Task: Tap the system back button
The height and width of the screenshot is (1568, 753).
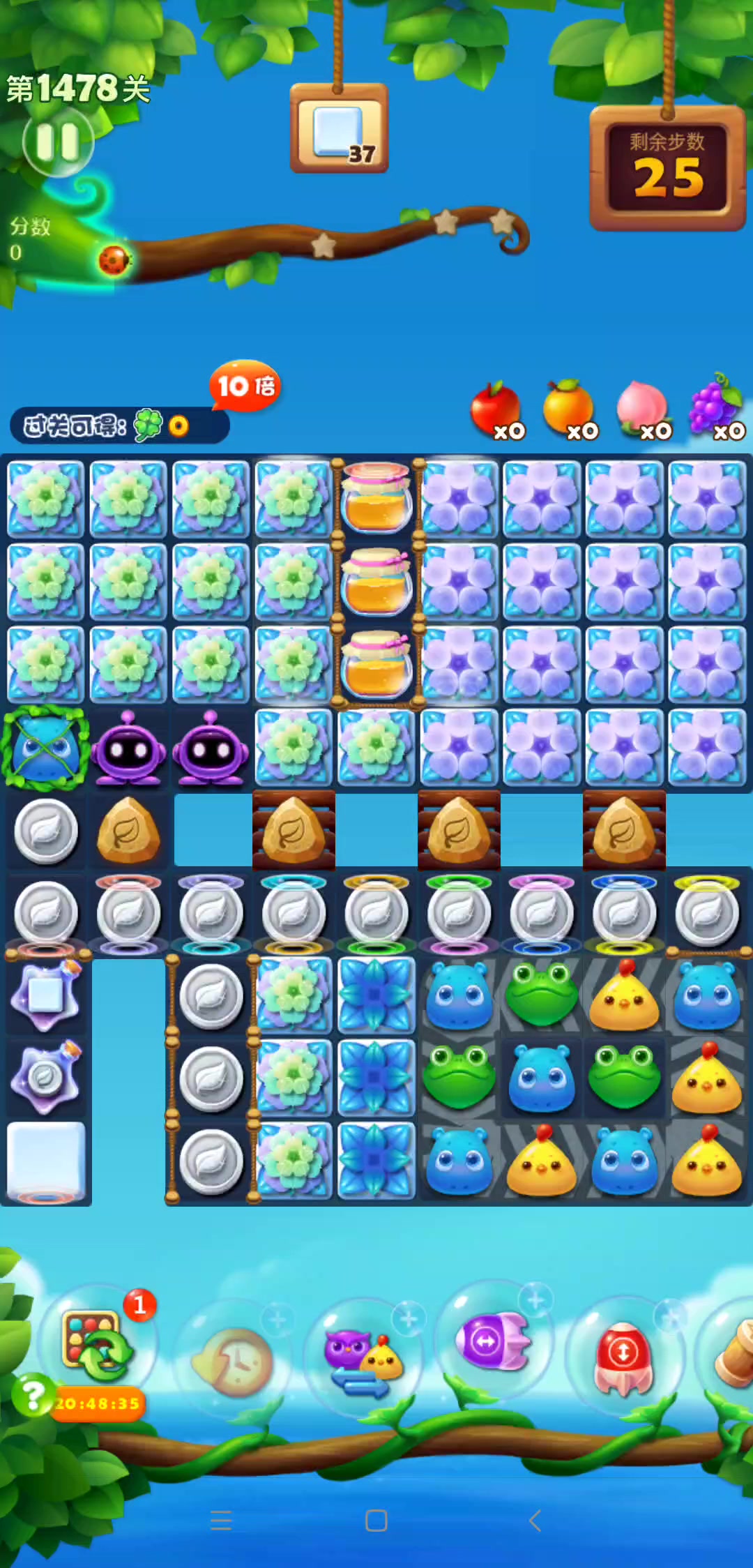Action: pos(535,1521)
